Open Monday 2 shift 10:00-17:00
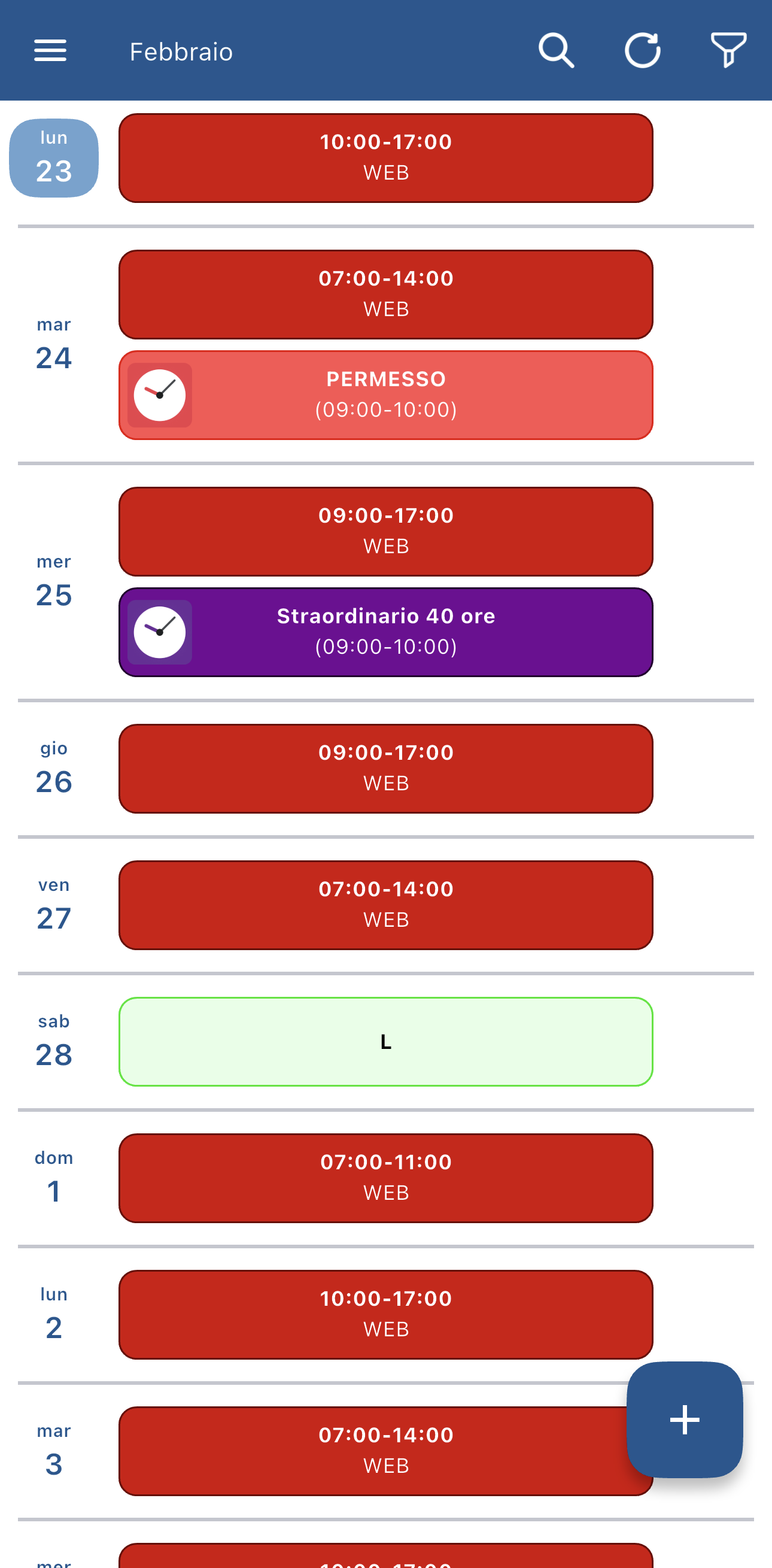772x1568 pixels. point(385,1314)
